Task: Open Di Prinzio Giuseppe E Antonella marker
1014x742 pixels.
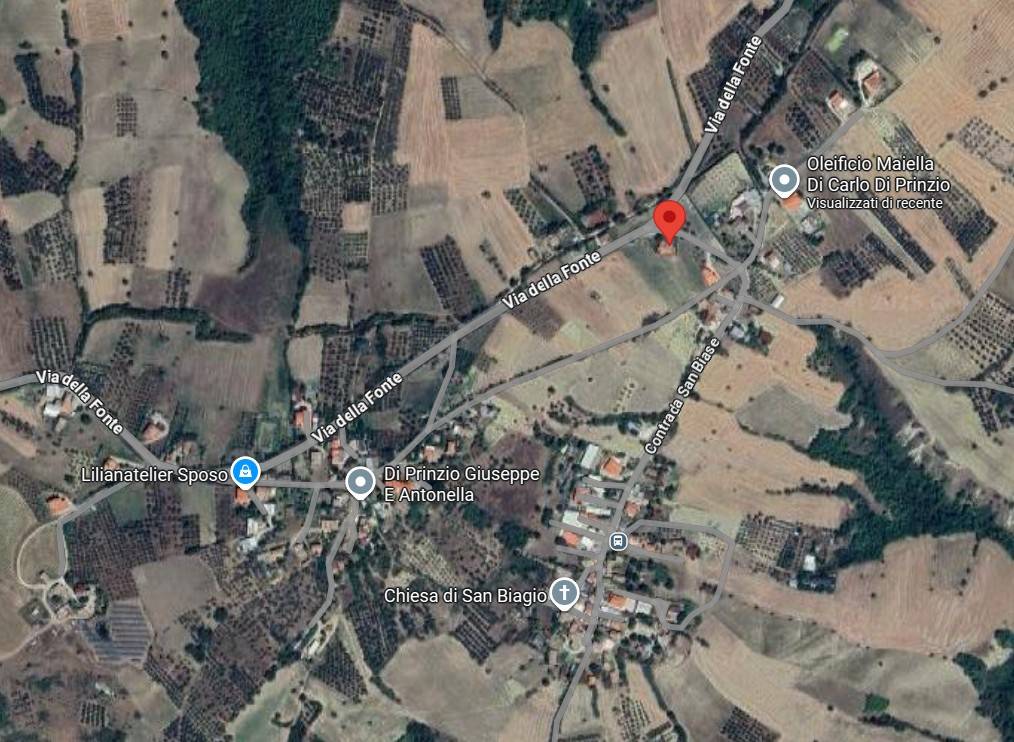Action: 360,483
